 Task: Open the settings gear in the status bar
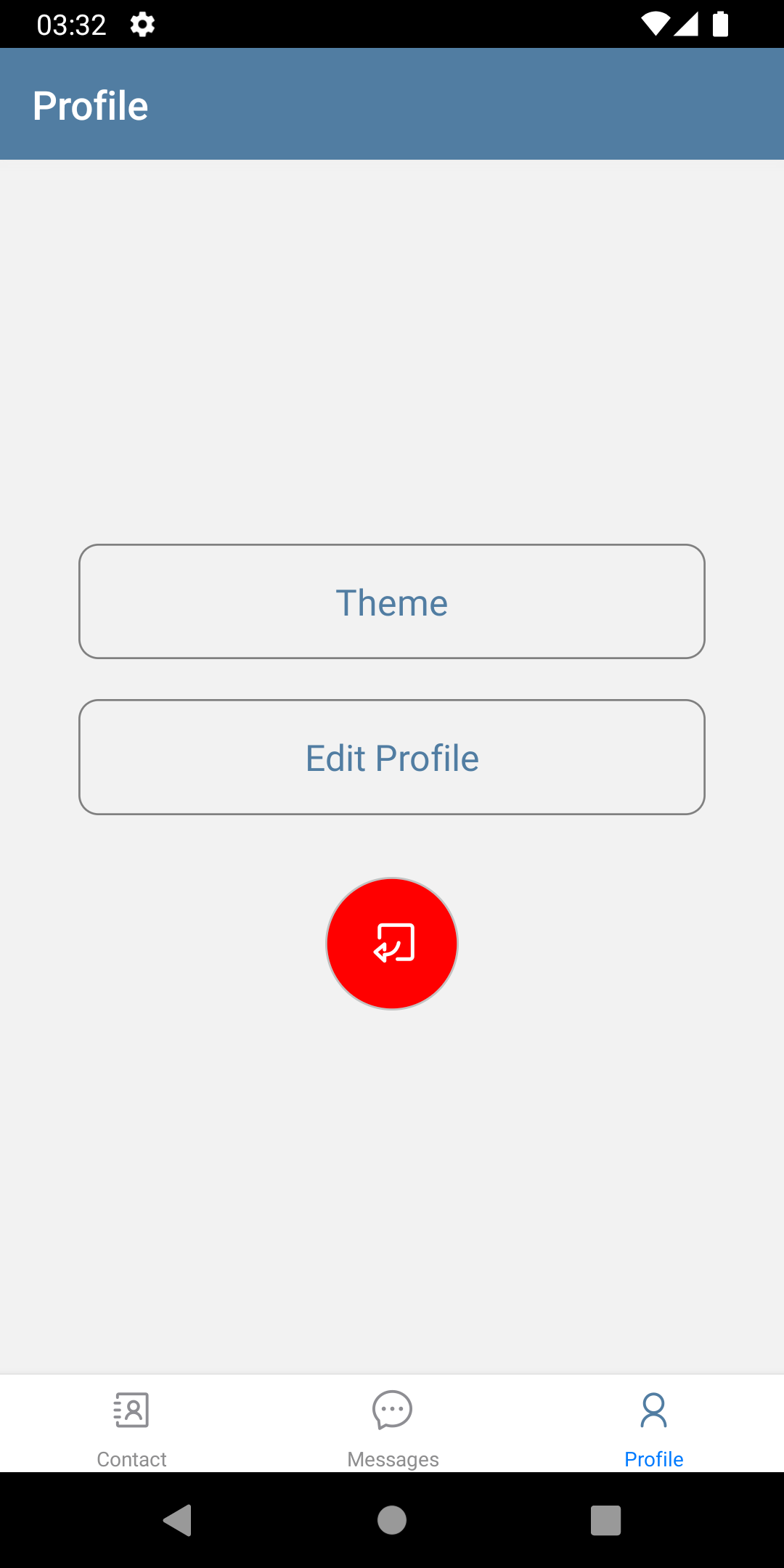point(142,23)
